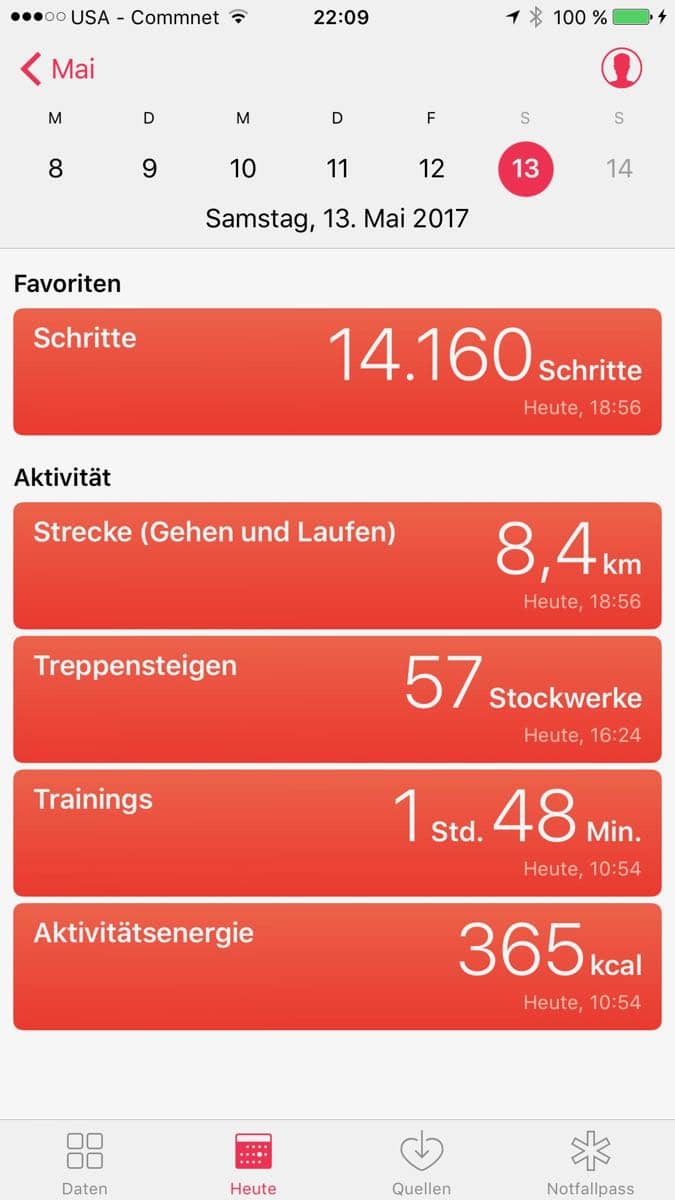The height and width of the screenshot is (1200, 675).
Task: Select Tuesday the 9th
Action: point(149,168)
